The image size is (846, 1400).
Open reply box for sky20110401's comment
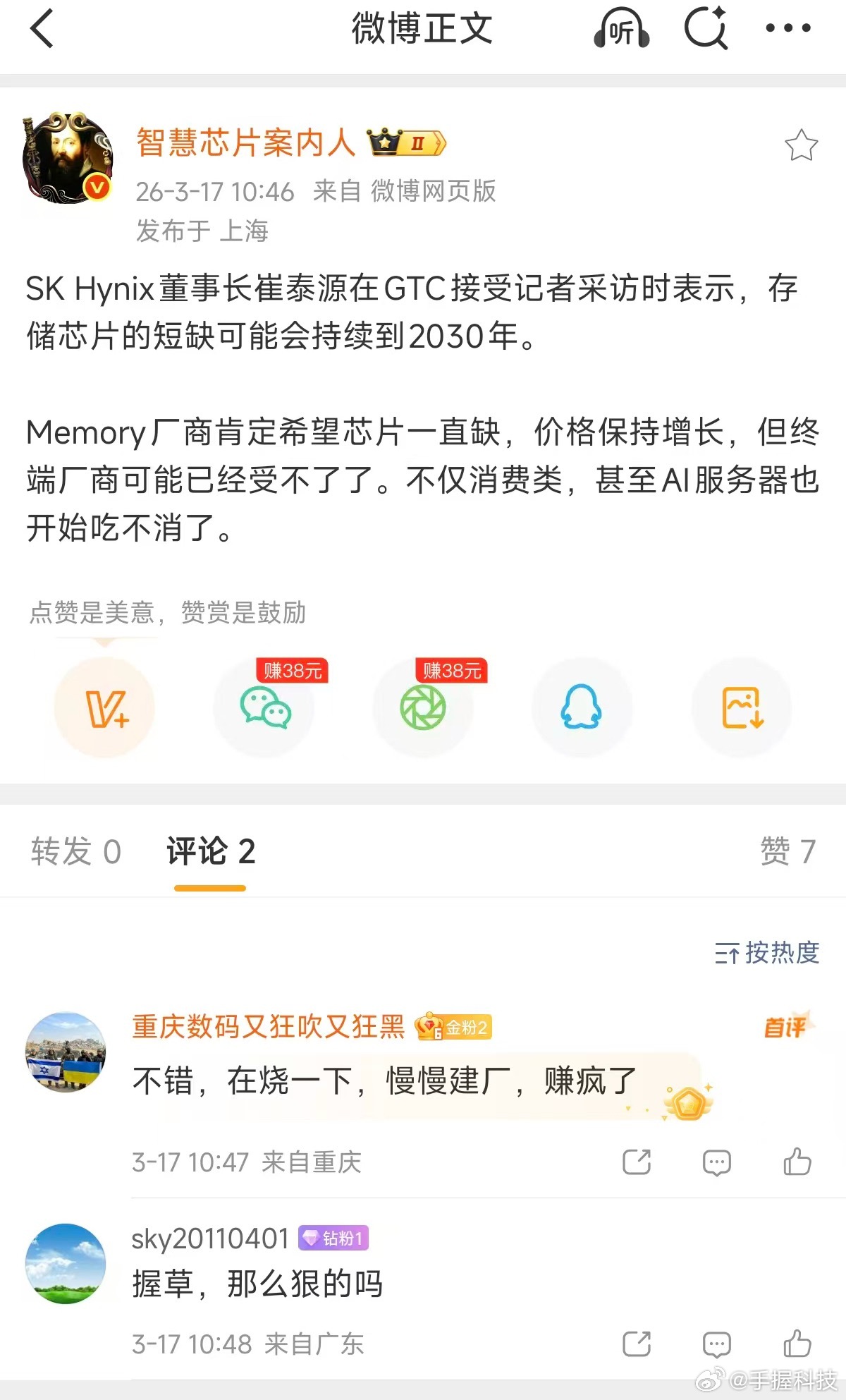pos(716,1344)
